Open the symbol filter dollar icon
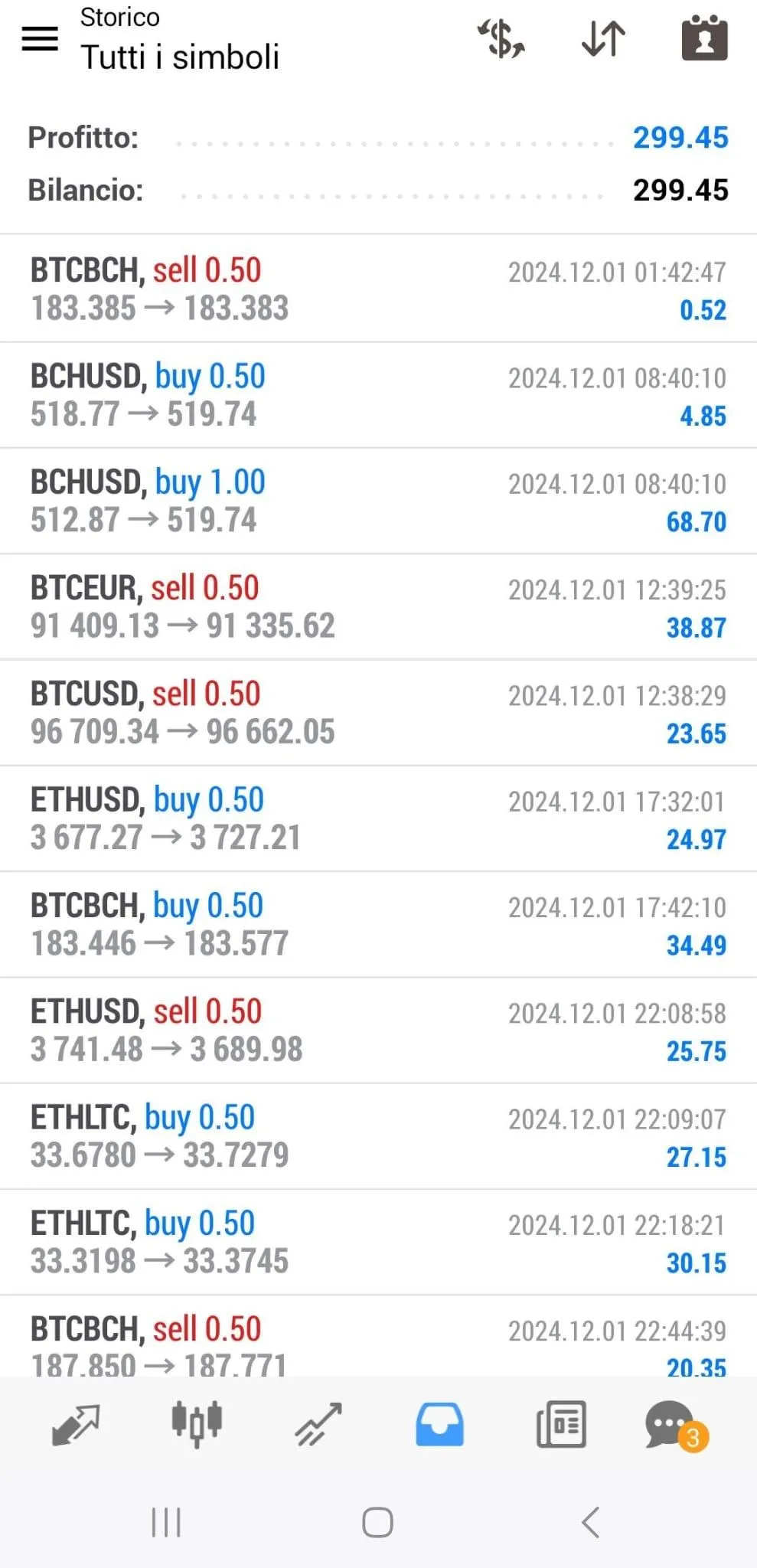 point(501,39)
